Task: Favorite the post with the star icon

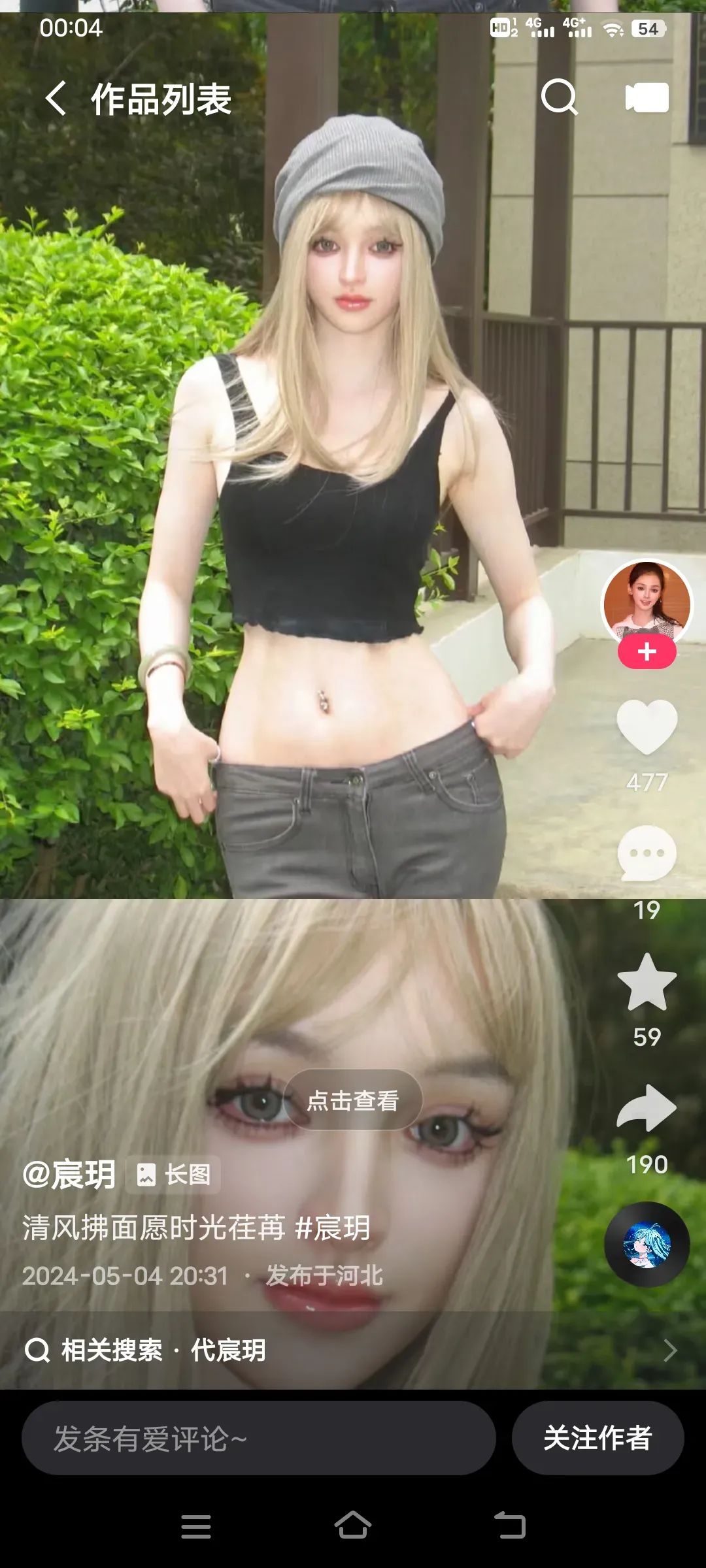Action: coord(647,982)
